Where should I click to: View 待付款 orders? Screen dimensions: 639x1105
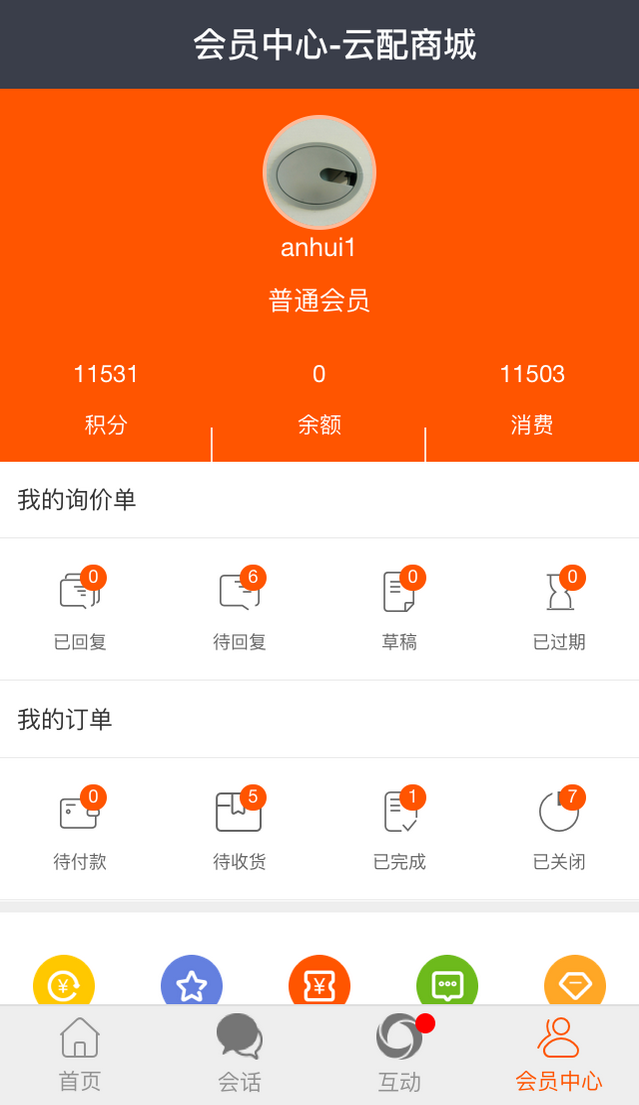(80, 828)
